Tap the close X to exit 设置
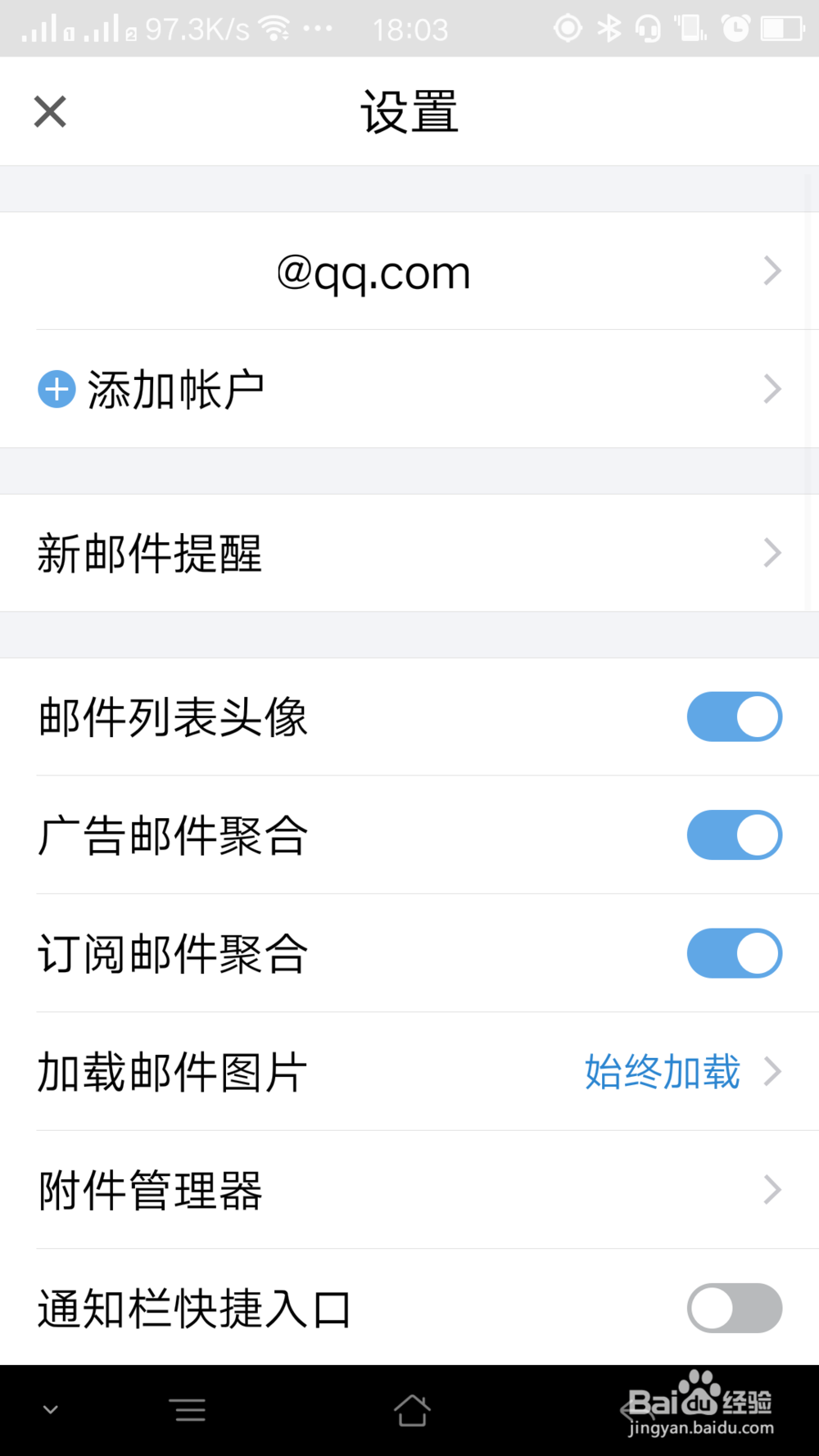The height and width of the screenshot is (1456, 819). click(49, 111)
